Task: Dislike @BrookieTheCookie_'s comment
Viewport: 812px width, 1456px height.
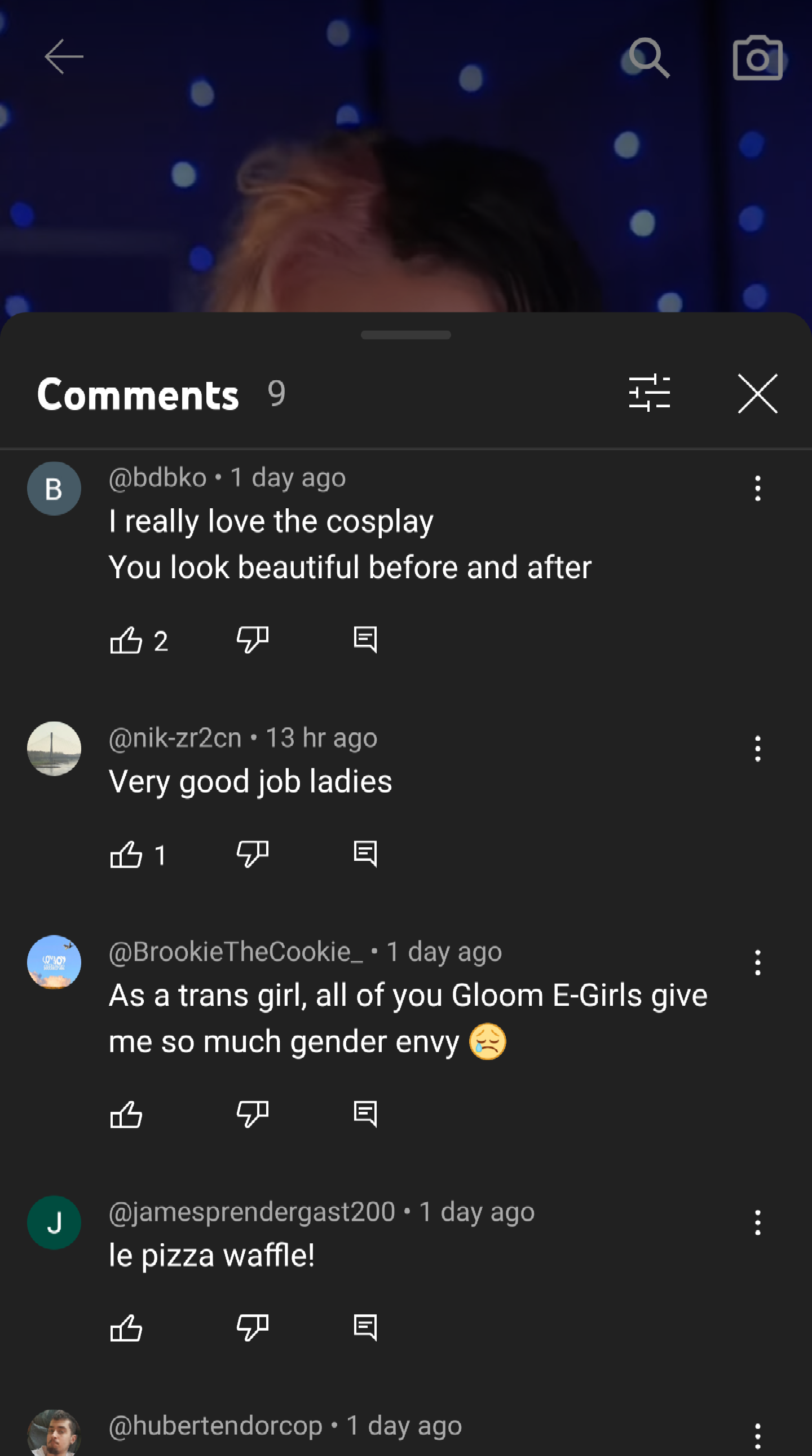Action: click(252, 1114)
